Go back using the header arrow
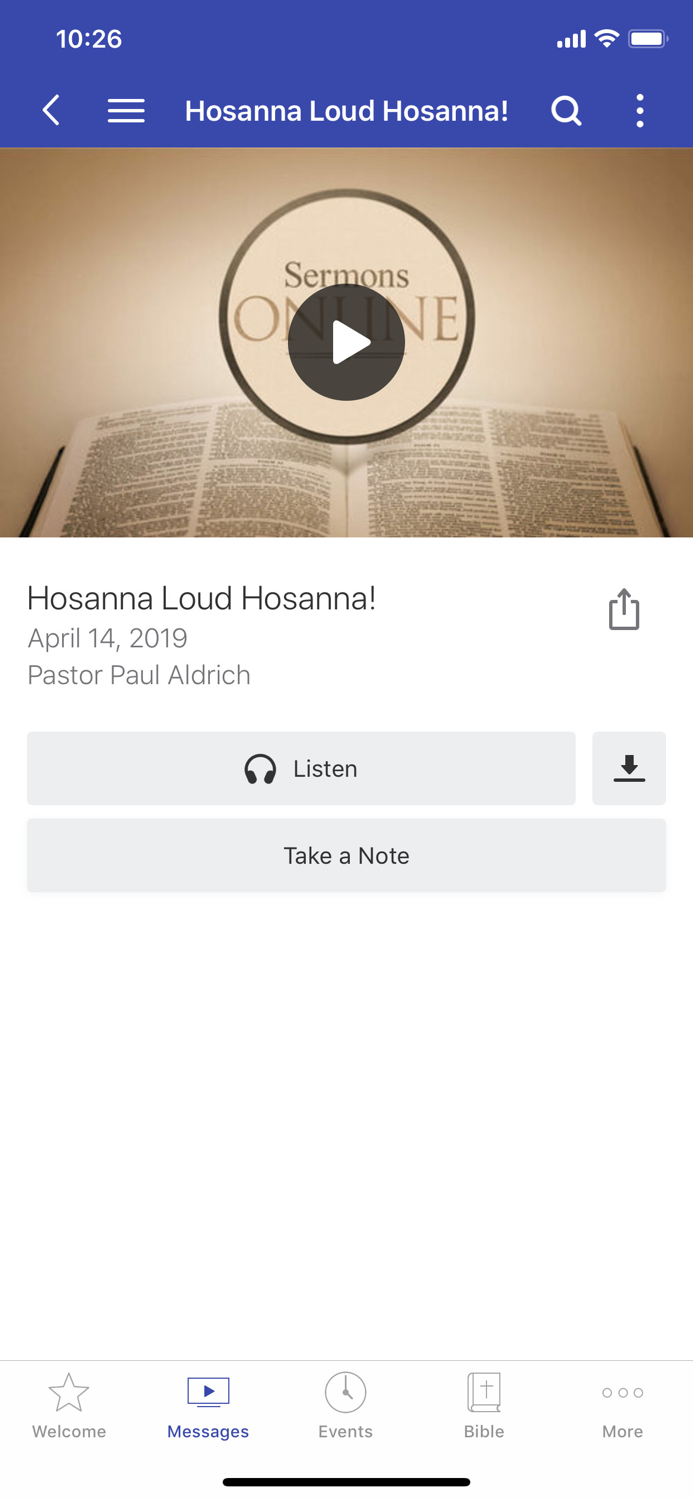The height and width of the screenshot is (1500, 693). (52, 110)
